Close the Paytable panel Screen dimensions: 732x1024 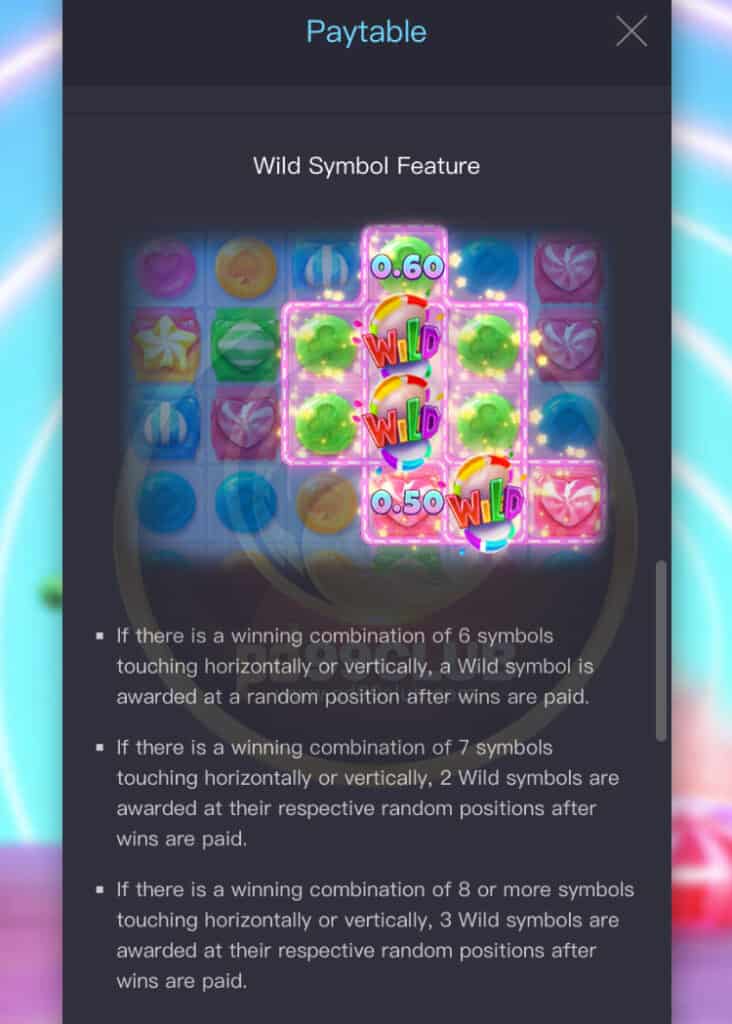coord(631,32)
